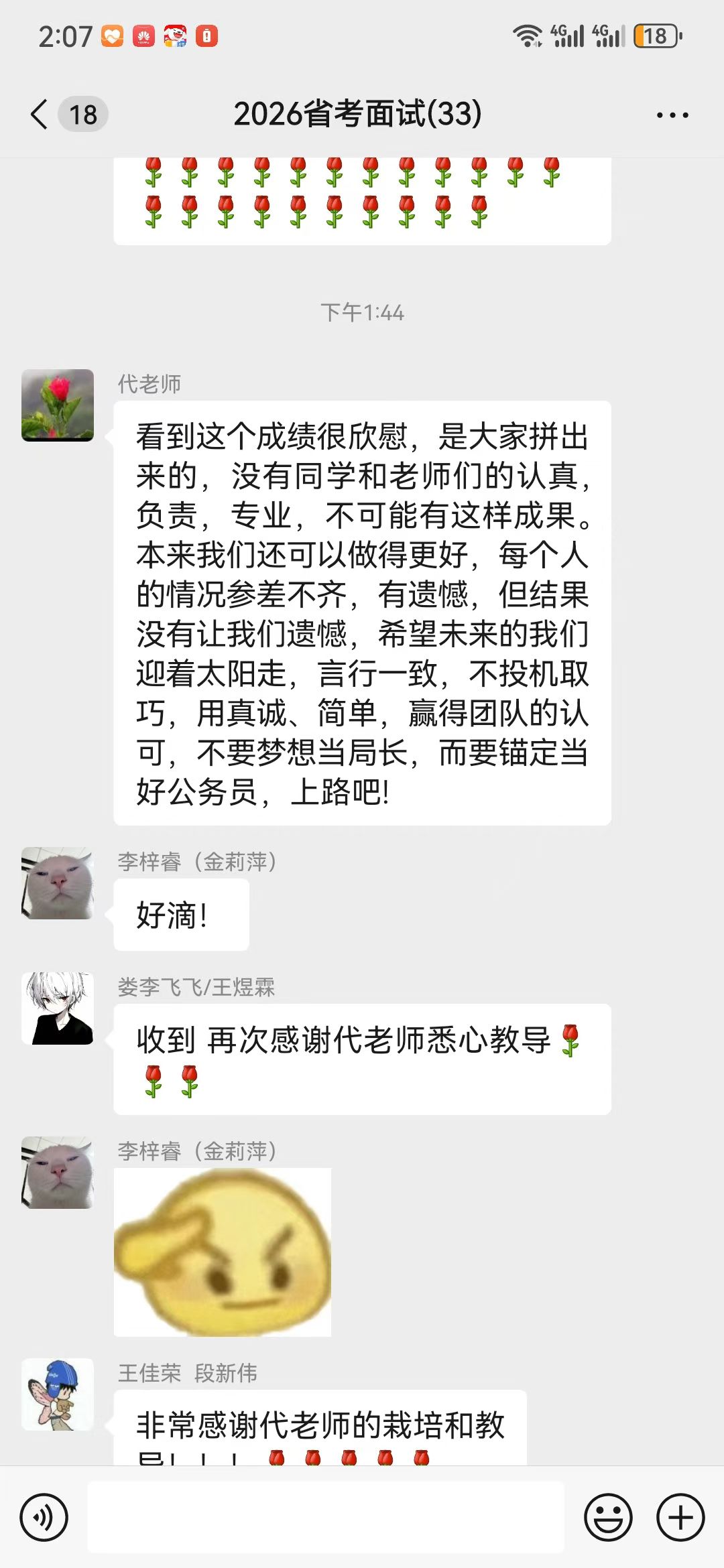The width and height of the screenshot is (724, 1568).
Task: Tap the message text field
Action: pos(326,1518)
